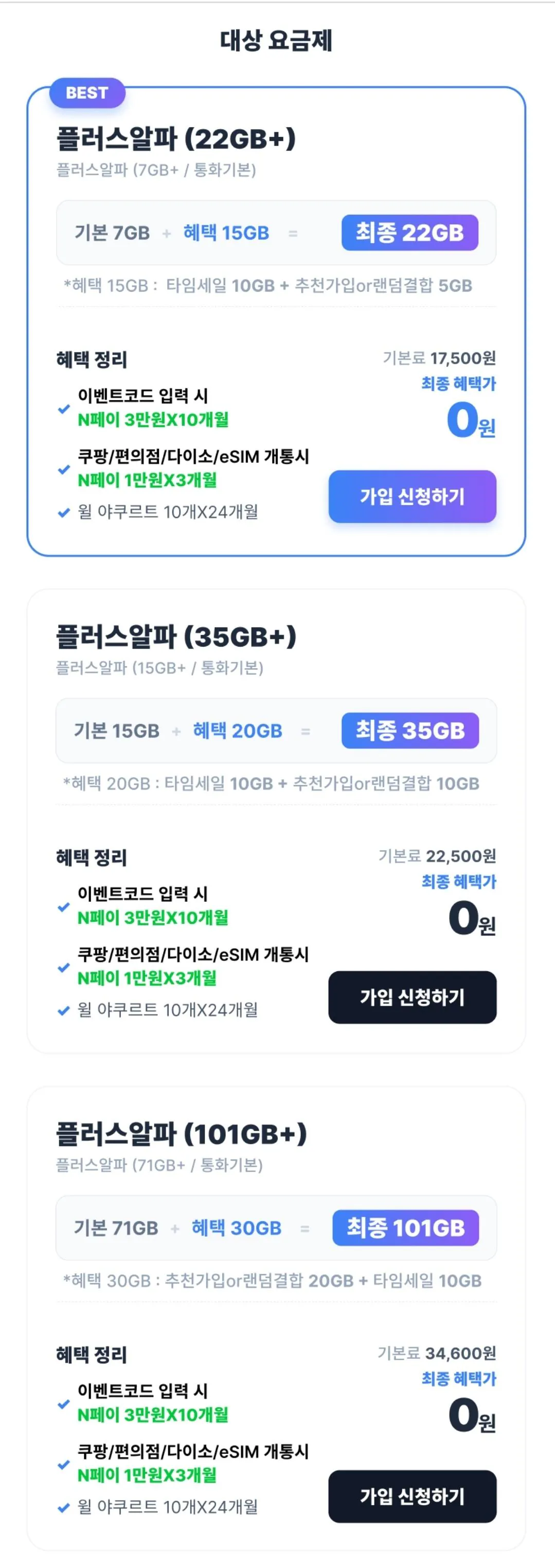The image size is (555, 1568).
Task: Click checkmark beside 이벤트코드 on 35GB plan
Action: click(x=63, y=907)
